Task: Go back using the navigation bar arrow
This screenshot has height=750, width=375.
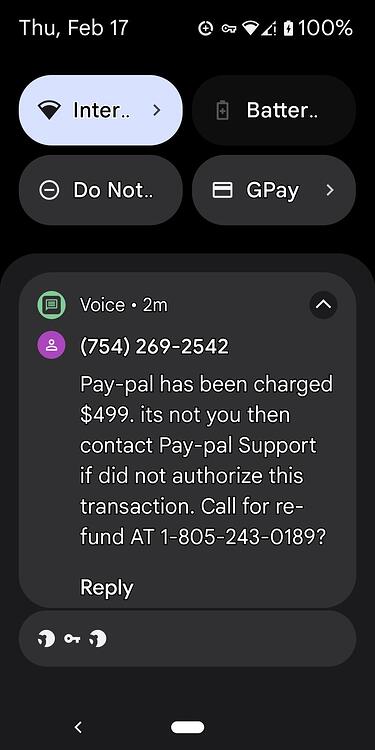Action: (x=78, y=727)
